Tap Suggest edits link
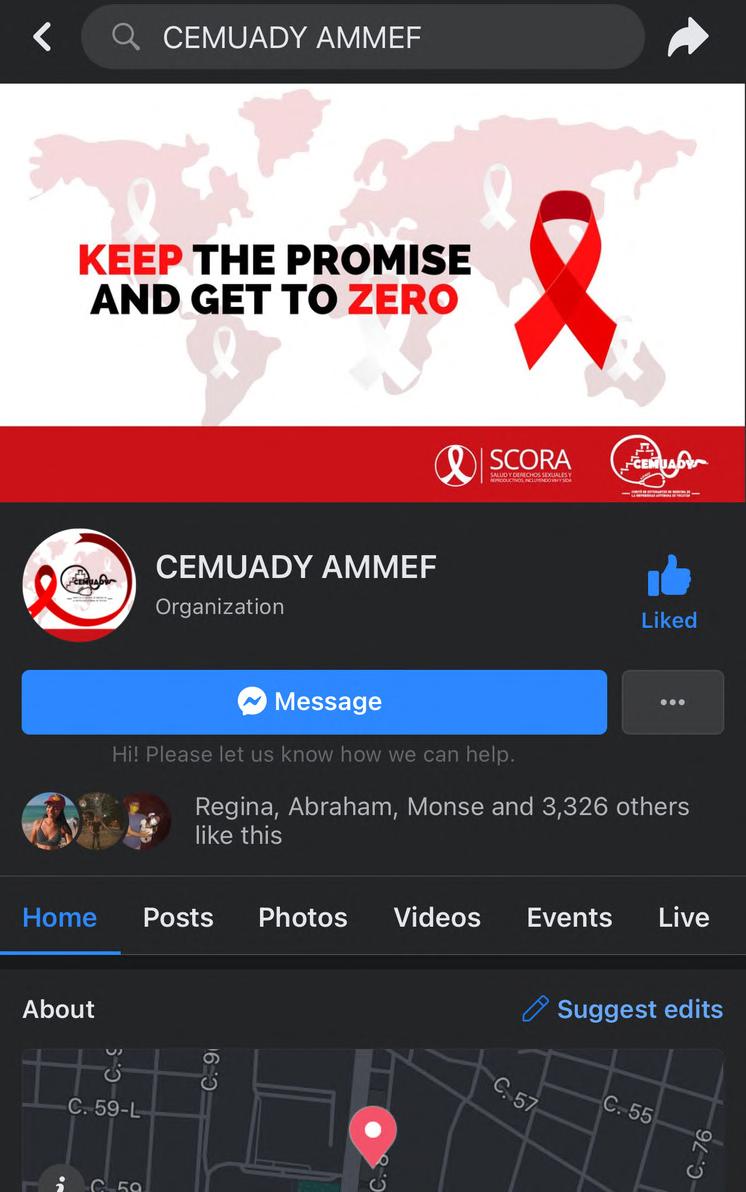Image resolution: width=746 pixels, height=1192 pixels. [x=622, y=1009]
